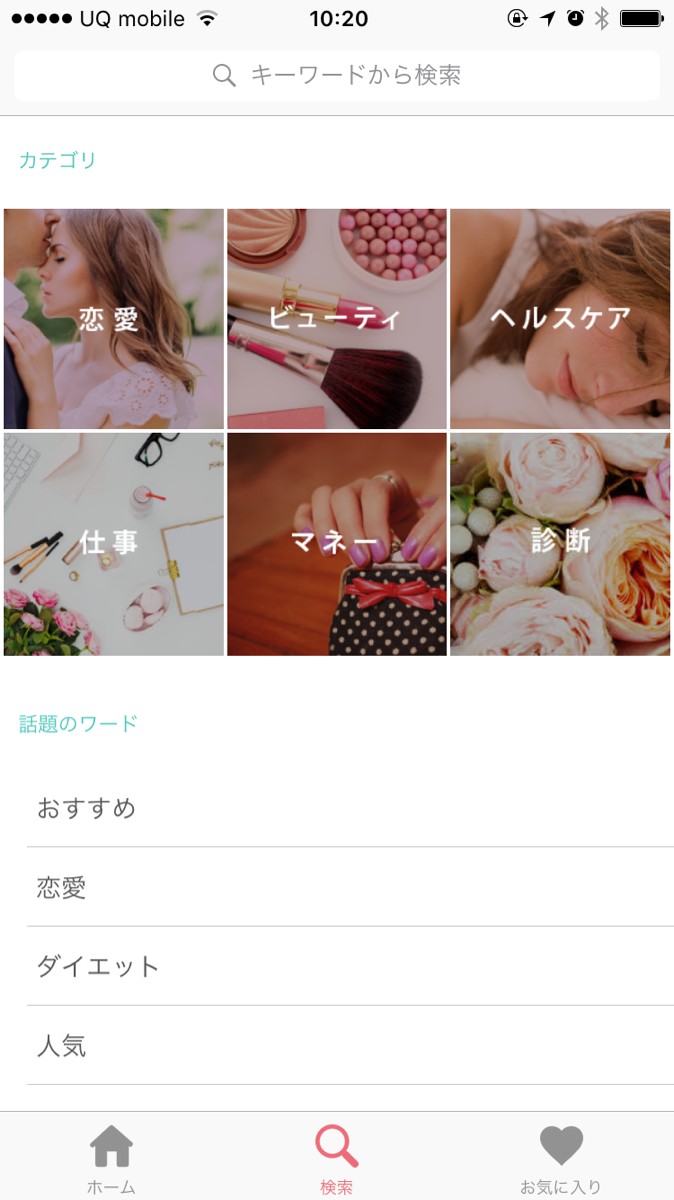The image size is (674, 1200).
Task: Open the ダイエット trending word
Action: (x=350, y=966)
